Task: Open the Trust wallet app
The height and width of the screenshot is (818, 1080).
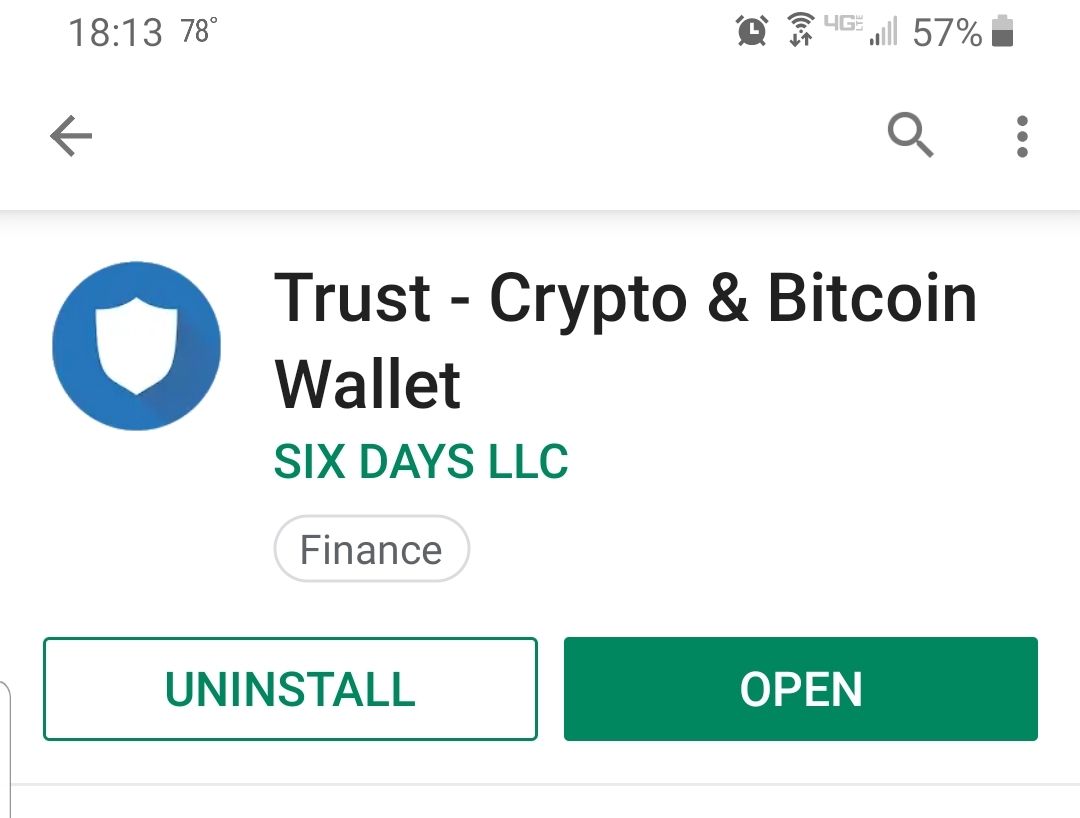Action: 800,689
